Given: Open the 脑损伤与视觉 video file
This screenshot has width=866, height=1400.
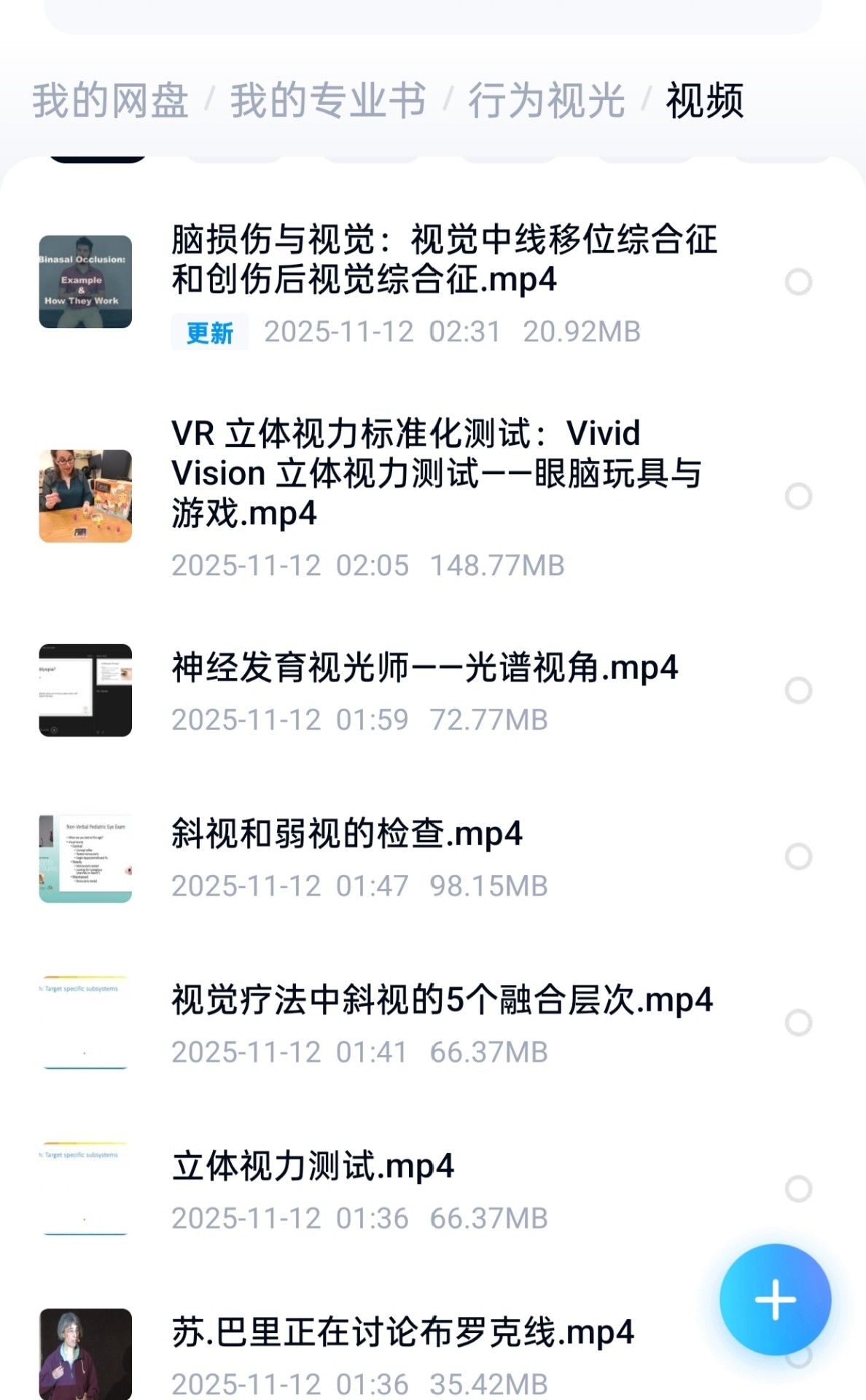Looking at the screenshot, I should click(443, 260).
